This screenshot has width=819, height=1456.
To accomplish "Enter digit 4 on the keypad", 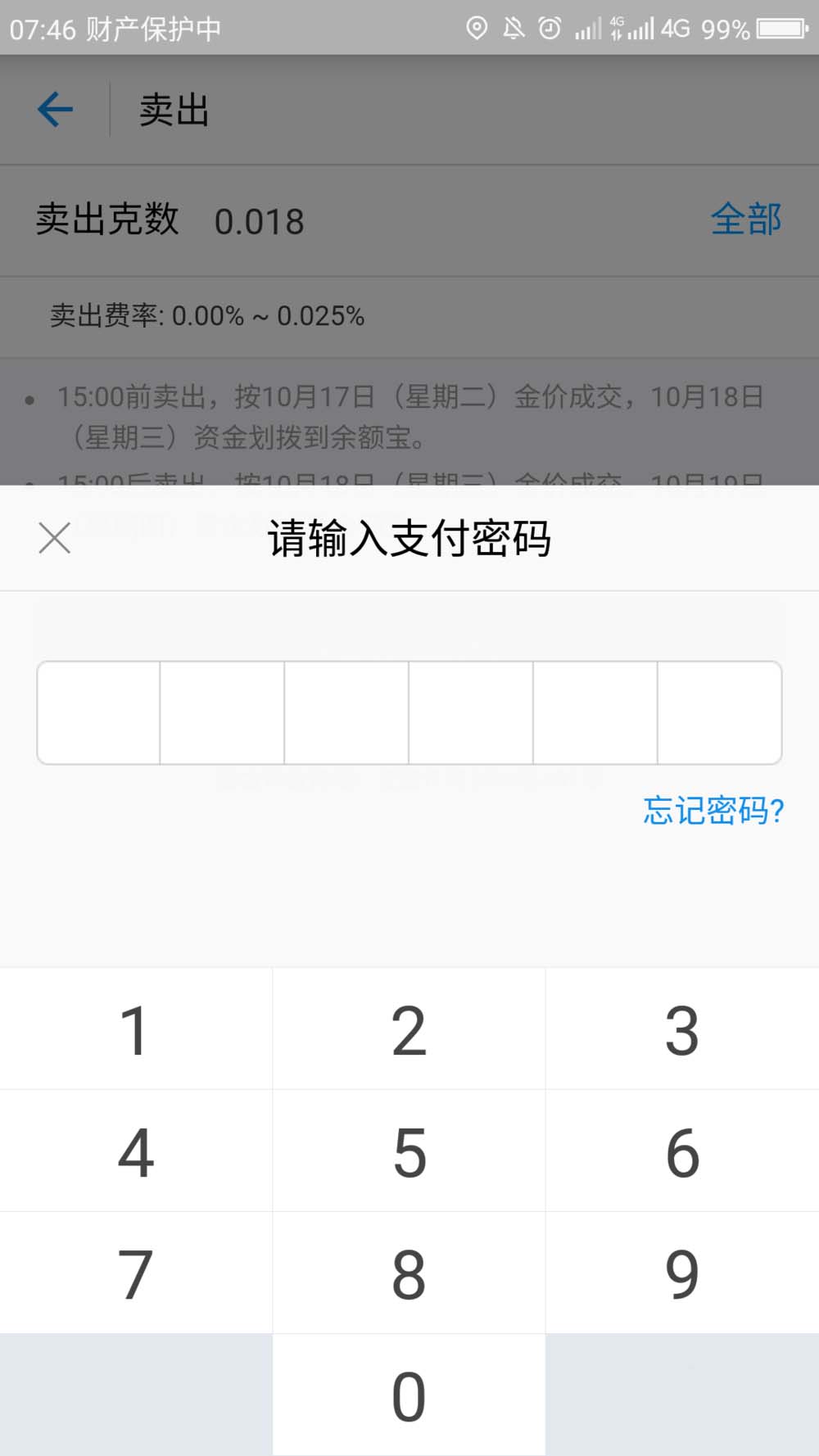I will (x=136, y=1151).
